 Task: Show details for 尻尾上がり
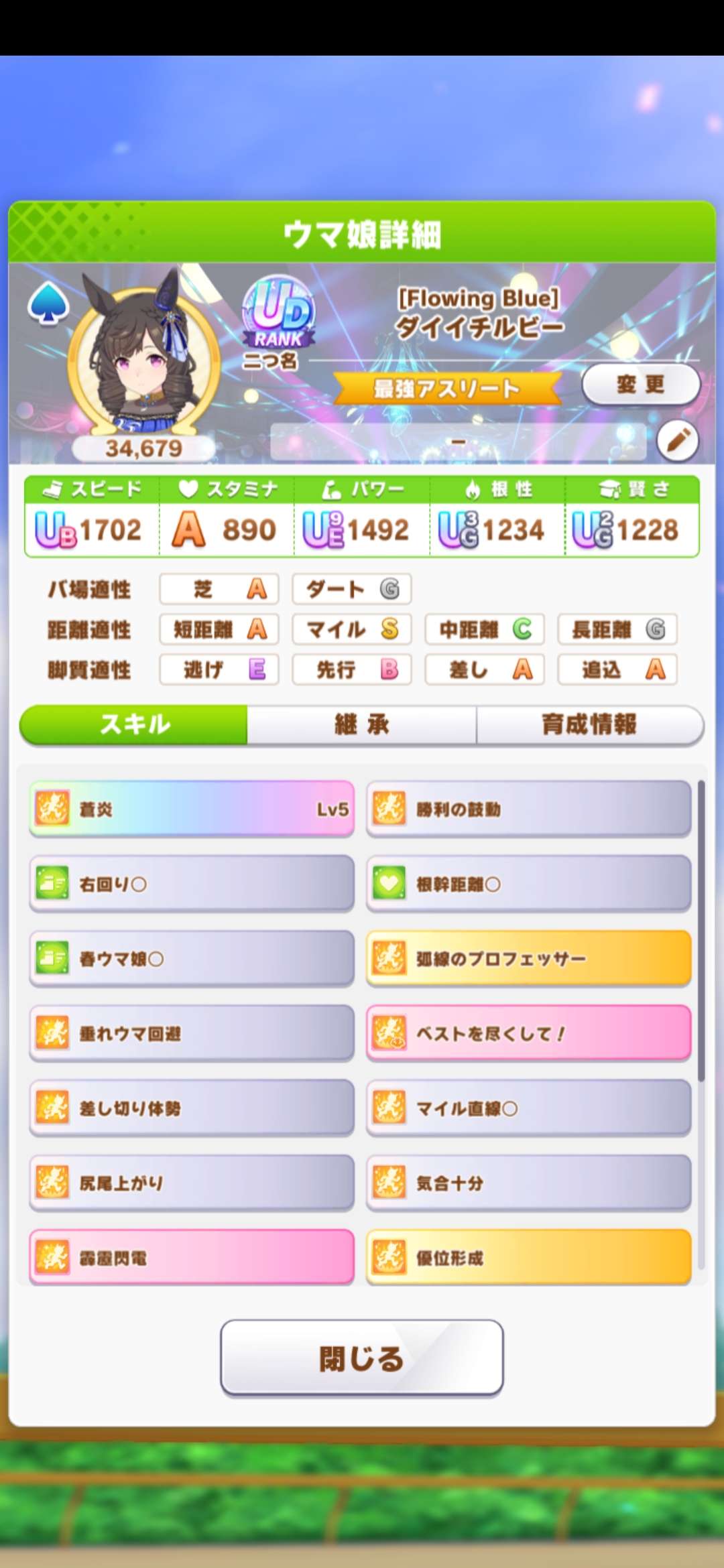[x=192, y=1183]
